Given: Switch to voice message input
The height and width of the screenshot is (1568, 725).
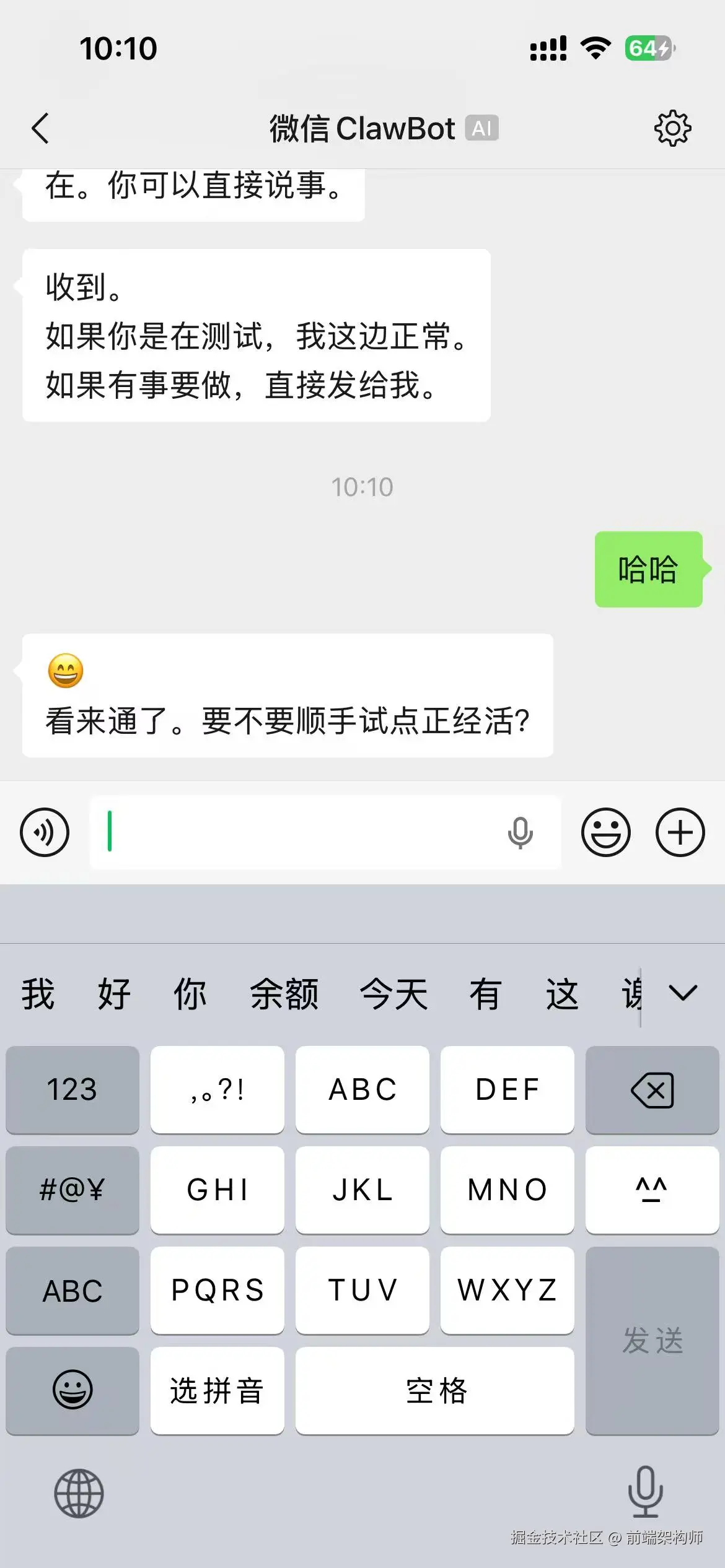Looking at the screenshot, I should (45, 832).
